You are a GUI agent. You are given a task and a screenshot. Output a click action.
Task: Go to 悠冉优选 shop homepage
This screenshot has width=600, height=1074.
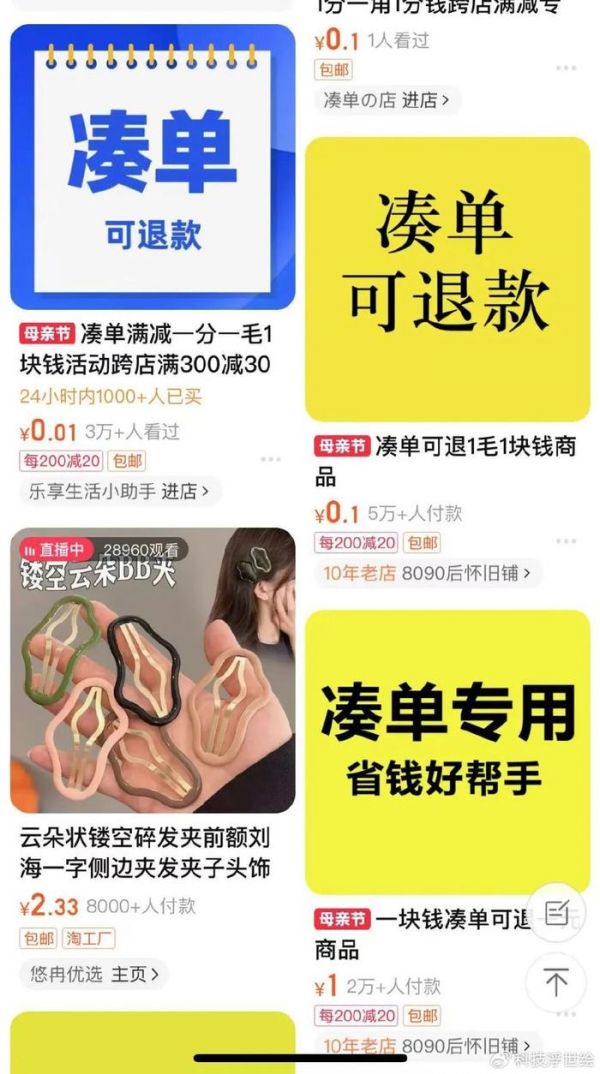click(94, 974)
